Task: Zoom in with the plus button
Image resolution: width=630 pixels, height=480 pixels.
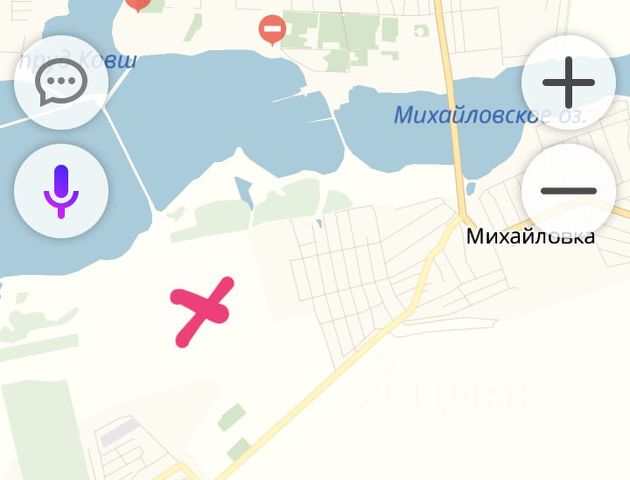Action: click(x=568, y=83)
